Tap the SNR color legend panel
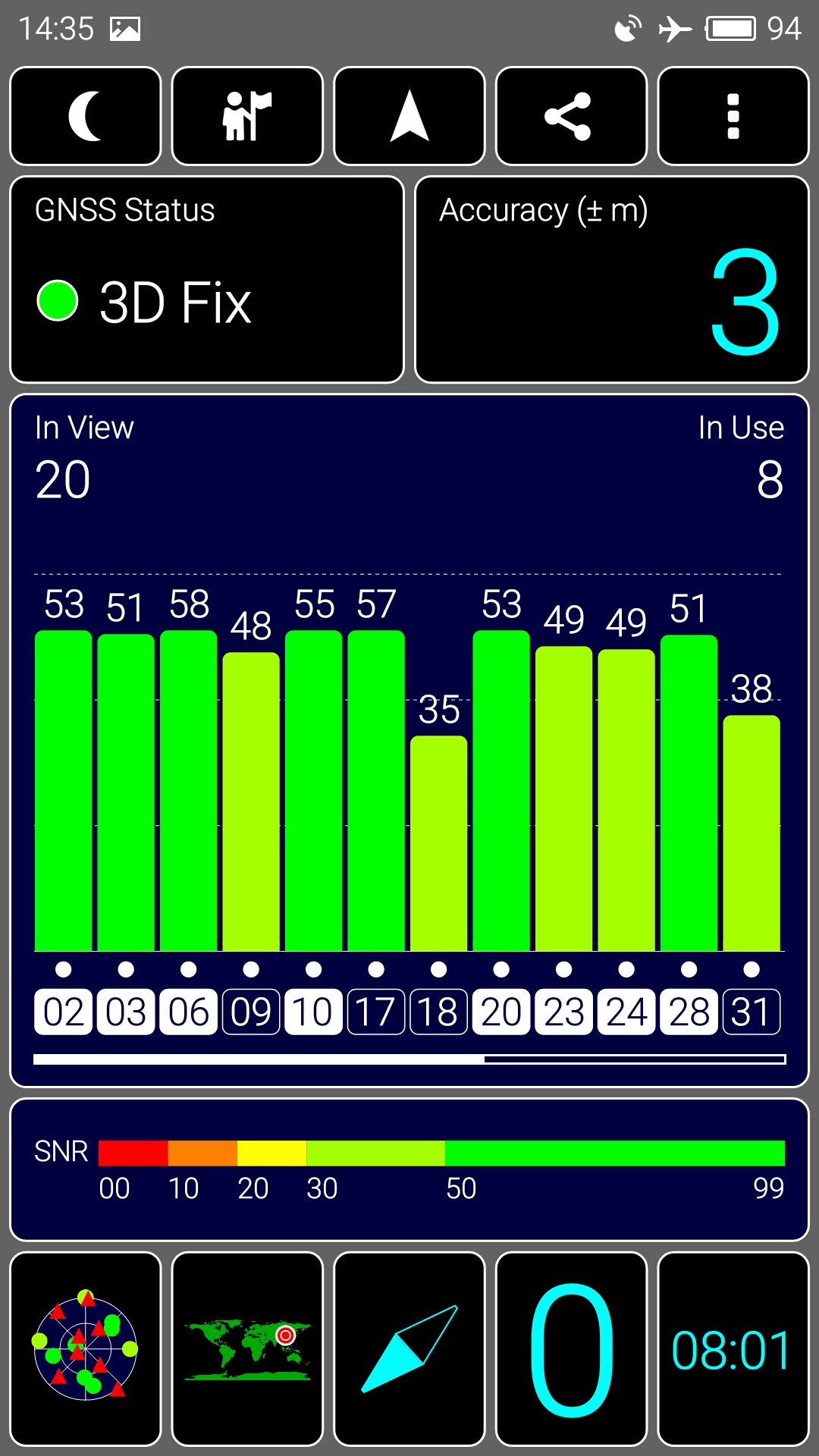 (409, 1169)
